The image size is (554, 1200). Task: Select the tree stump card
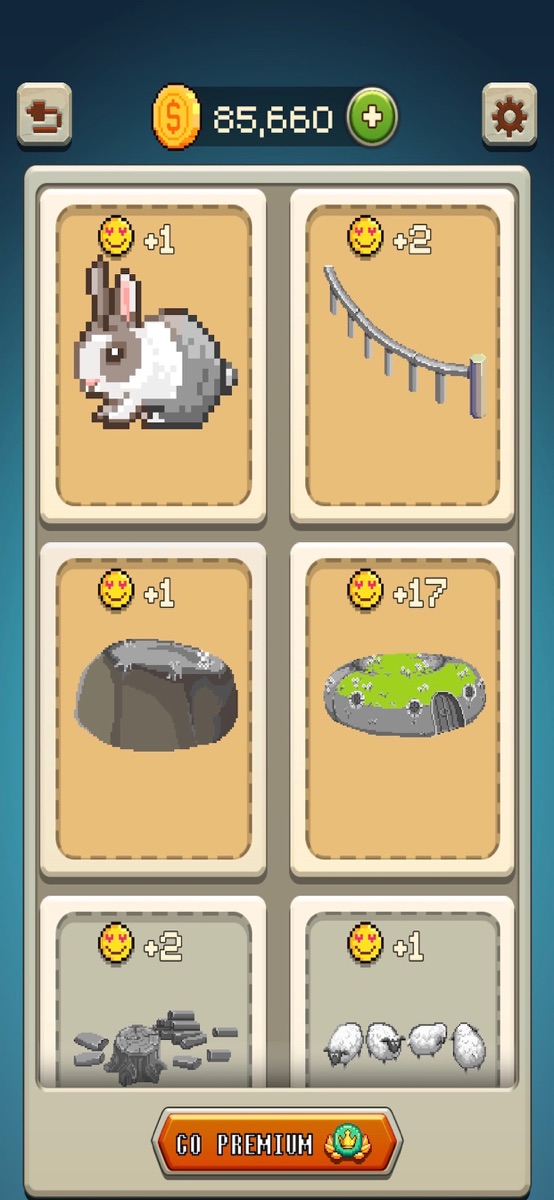pyautogui.click(x=153, y=991)
